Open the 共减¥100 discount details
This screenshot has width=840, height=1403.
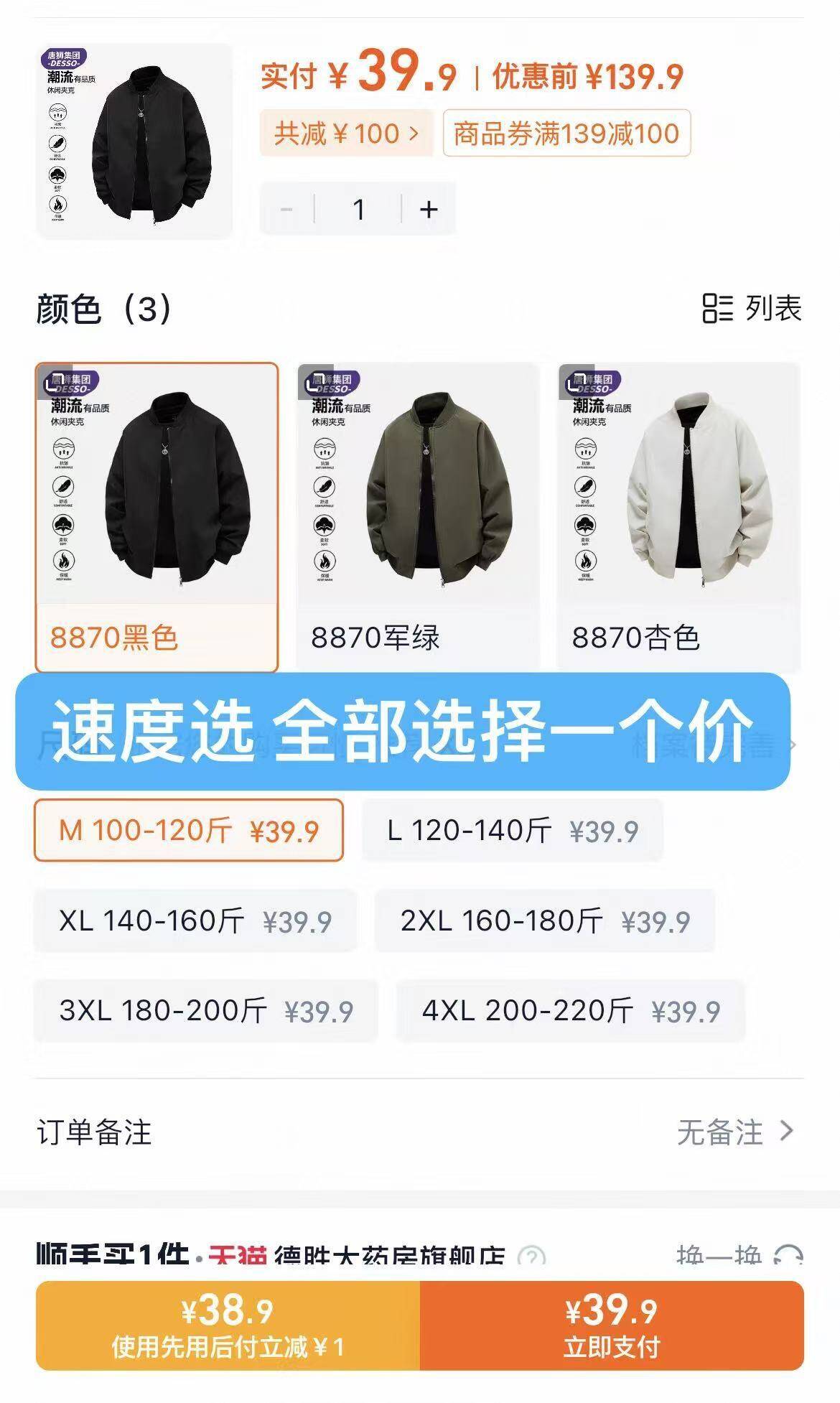tap(346, 134)
